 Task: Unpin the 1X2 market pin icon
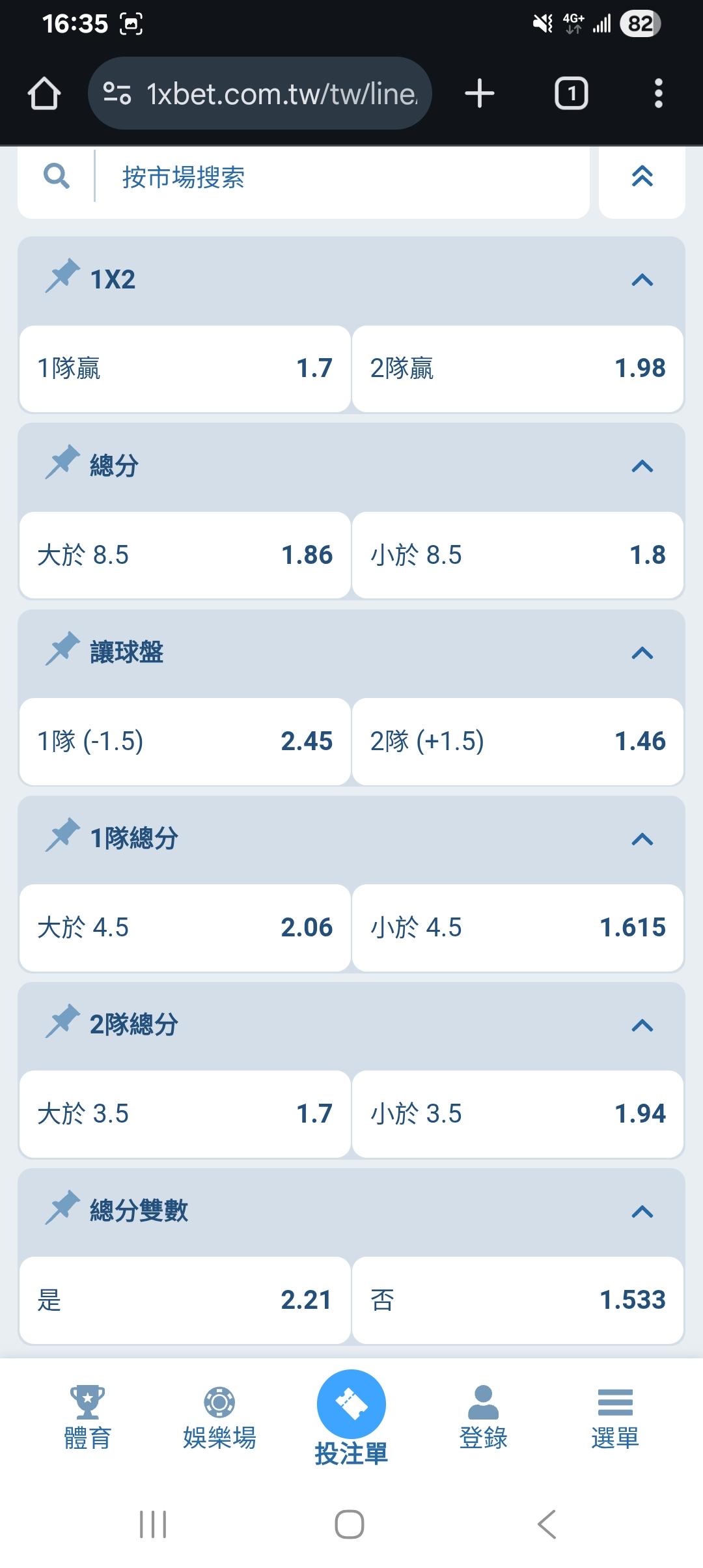(x=62, y=276)
